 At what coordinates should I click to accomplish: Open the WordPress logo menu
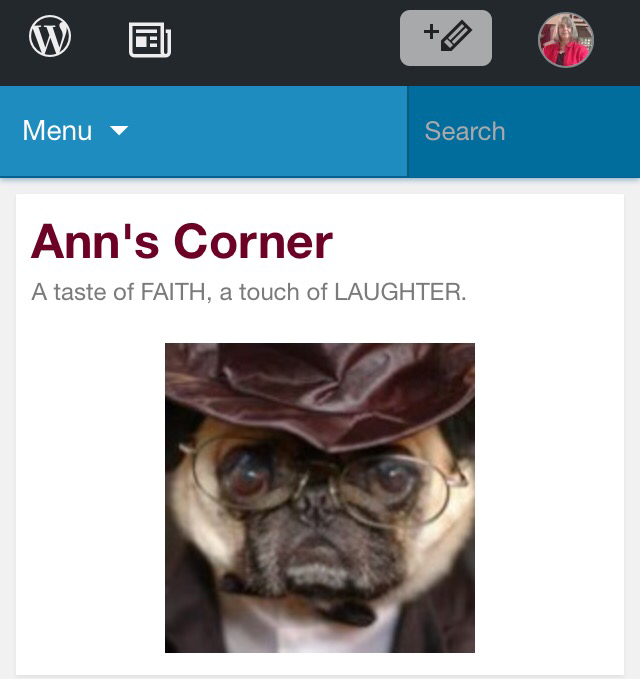click(50, 38)
